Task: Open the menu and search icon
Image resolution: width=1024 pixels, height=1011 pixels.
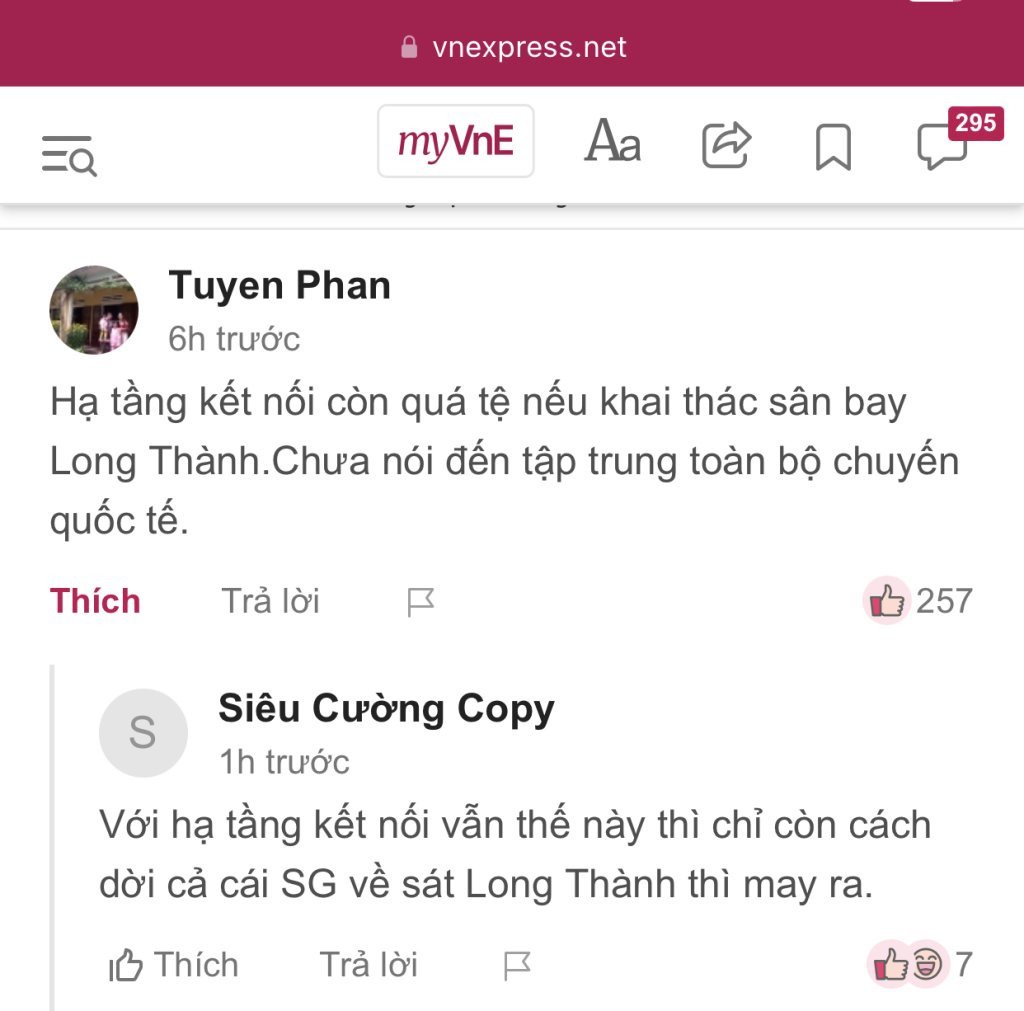Action: tap(68, 155)
